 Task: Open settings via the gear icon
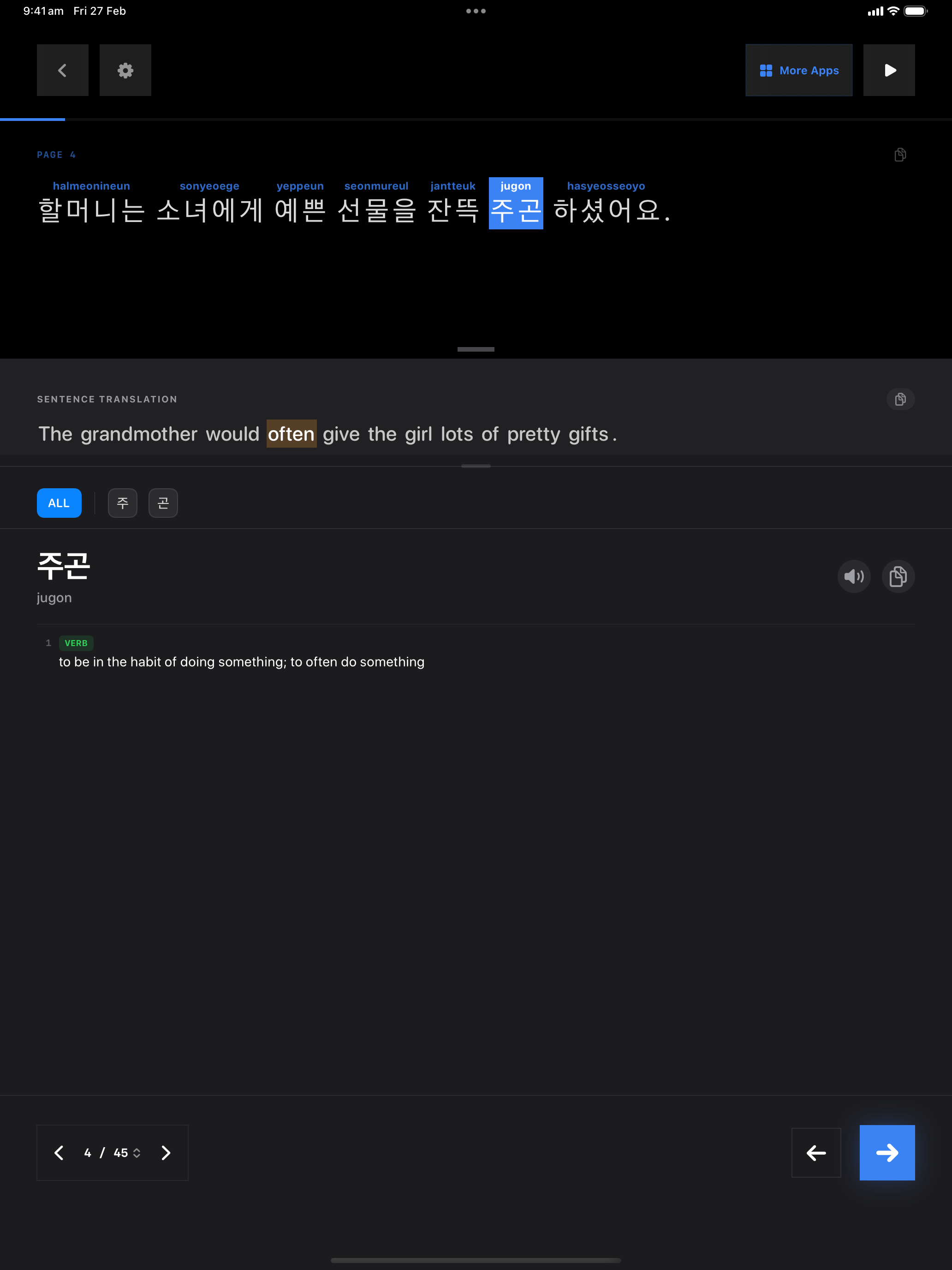click(x=125, y=70)
